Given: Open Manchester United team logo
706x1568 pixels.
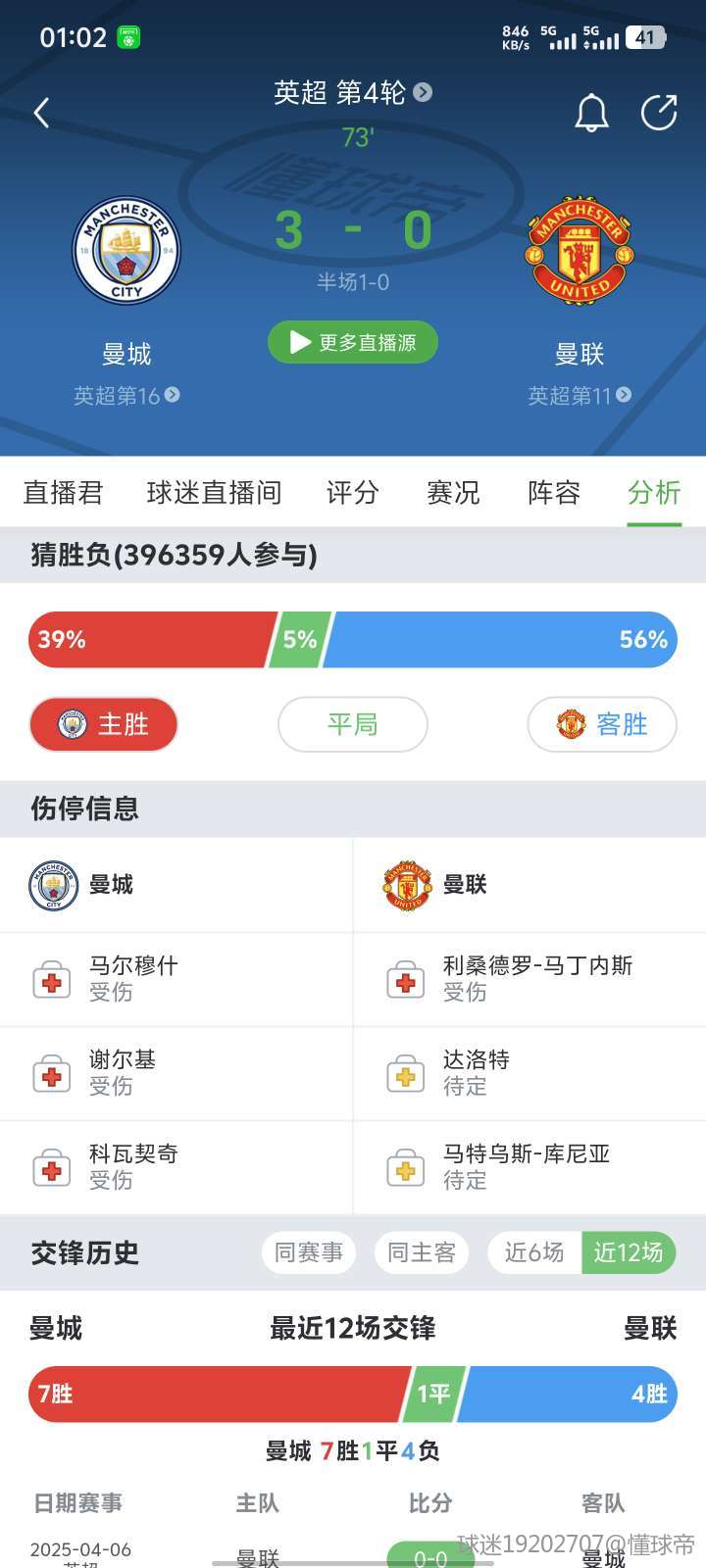Looking at the screenshot, I should click(580, 250).
